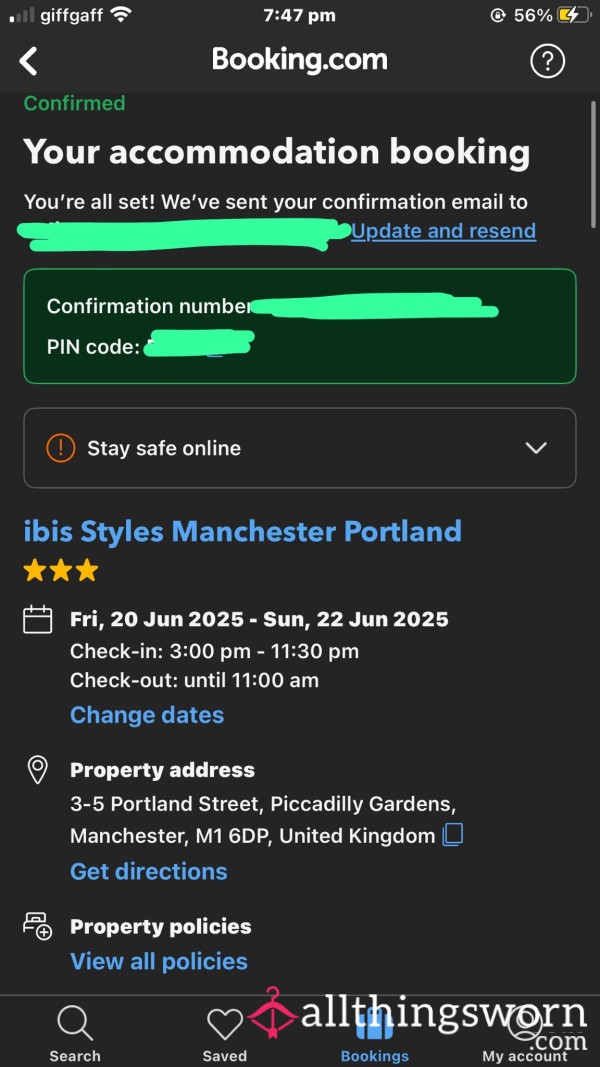This screenshot has height=1067, width=600.
Task: Open the Bookings tab
Action: click(375, 1032)
